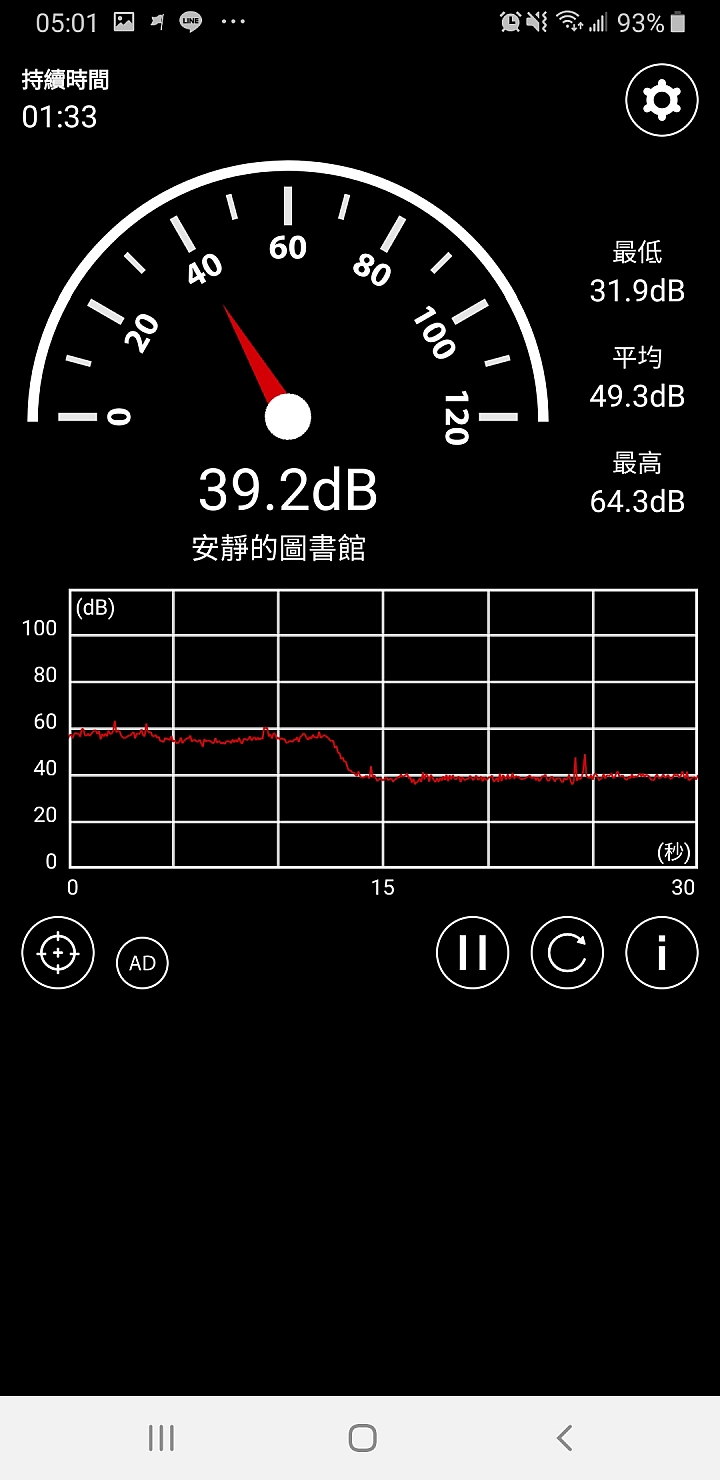Open the info icon

pyautogui.click(x=661, y=953)
